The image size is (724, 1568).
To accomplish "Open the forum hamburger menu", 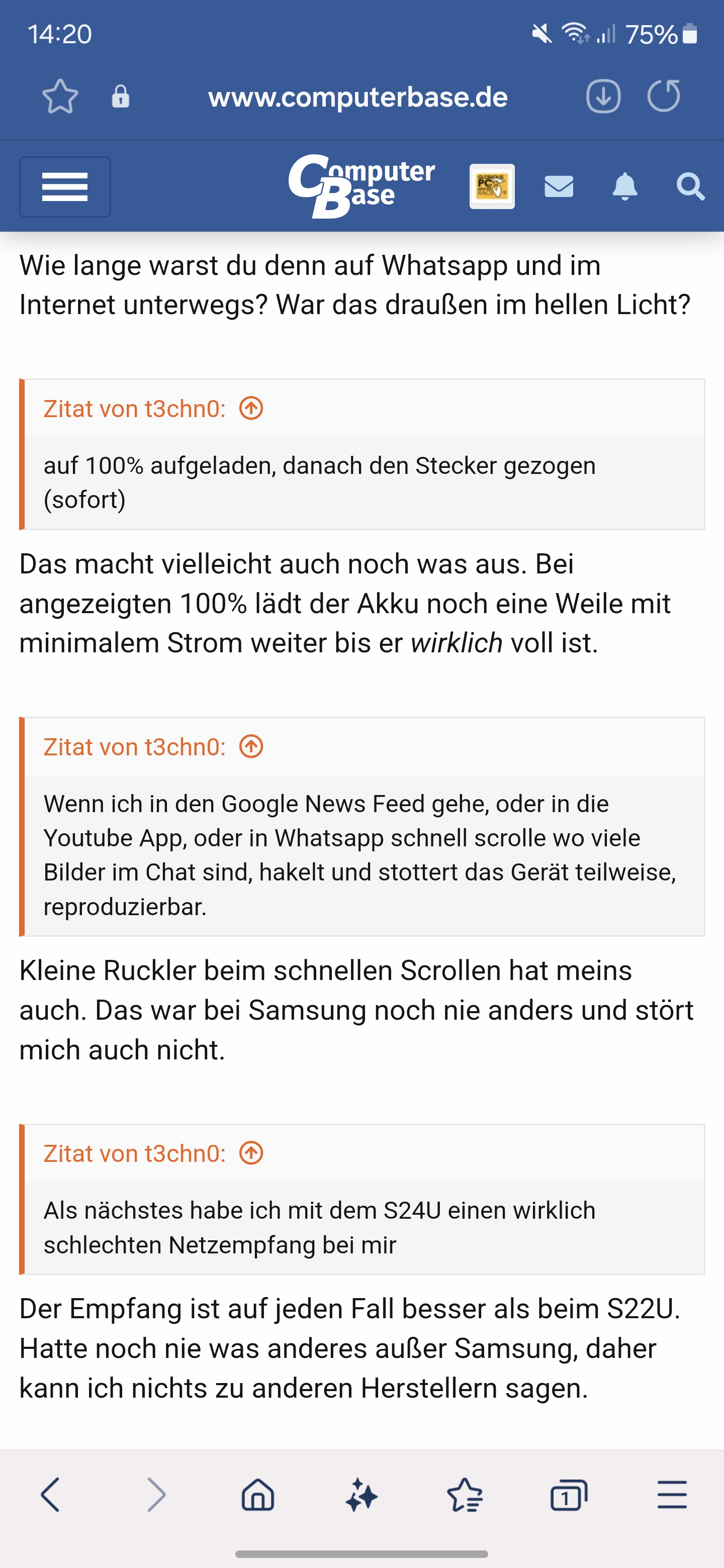I will click(65, 187).
